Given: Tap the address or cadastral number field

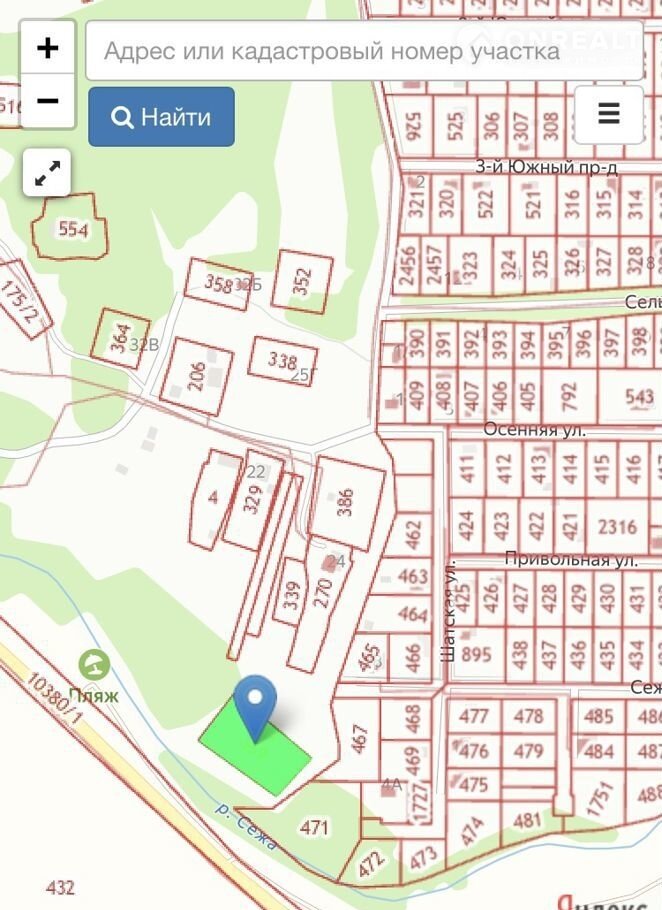Looking at the screenshot, I should coord(364,51).
